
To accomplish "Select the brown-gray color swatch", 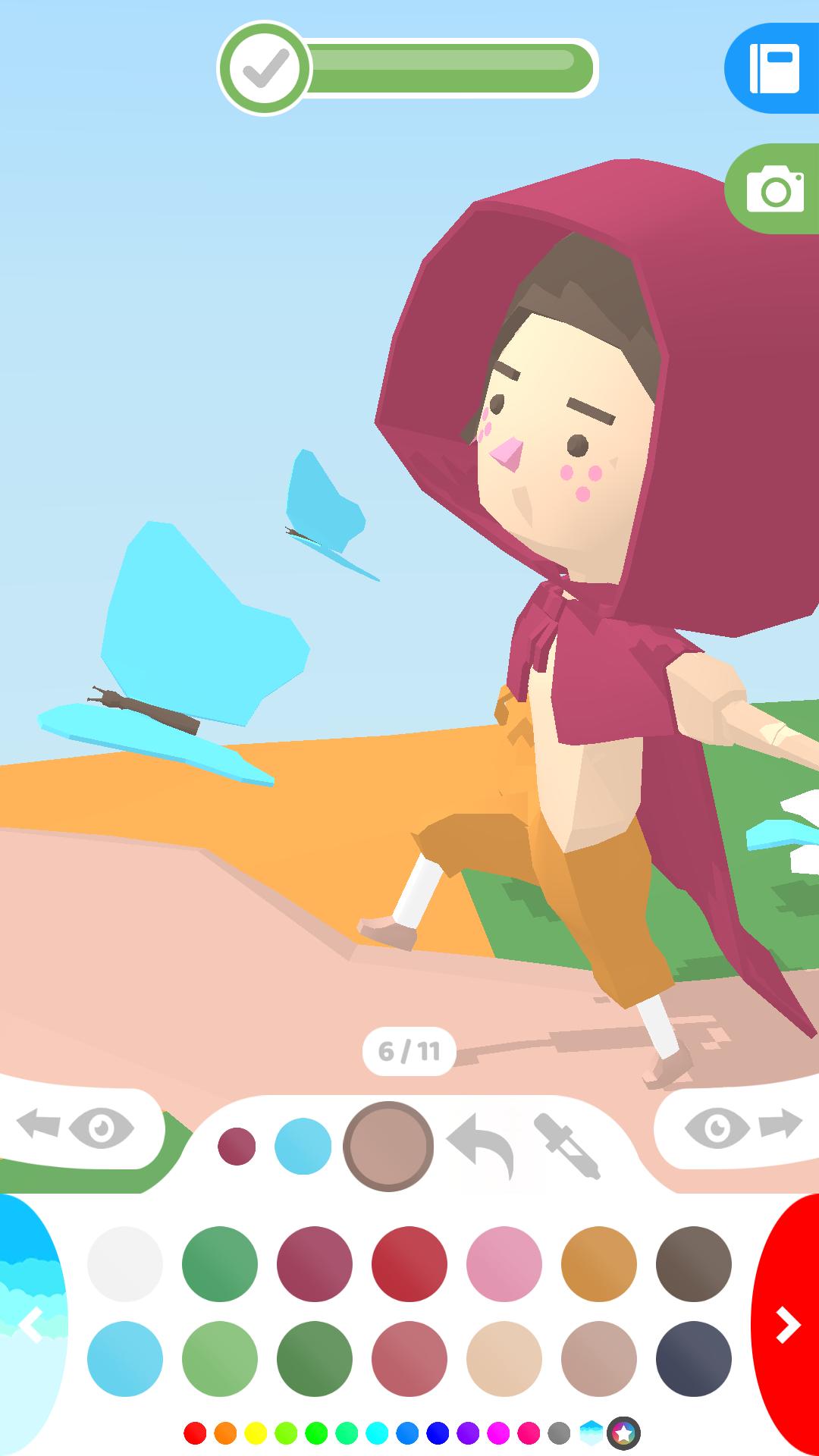I will (x=694, y=1264).
